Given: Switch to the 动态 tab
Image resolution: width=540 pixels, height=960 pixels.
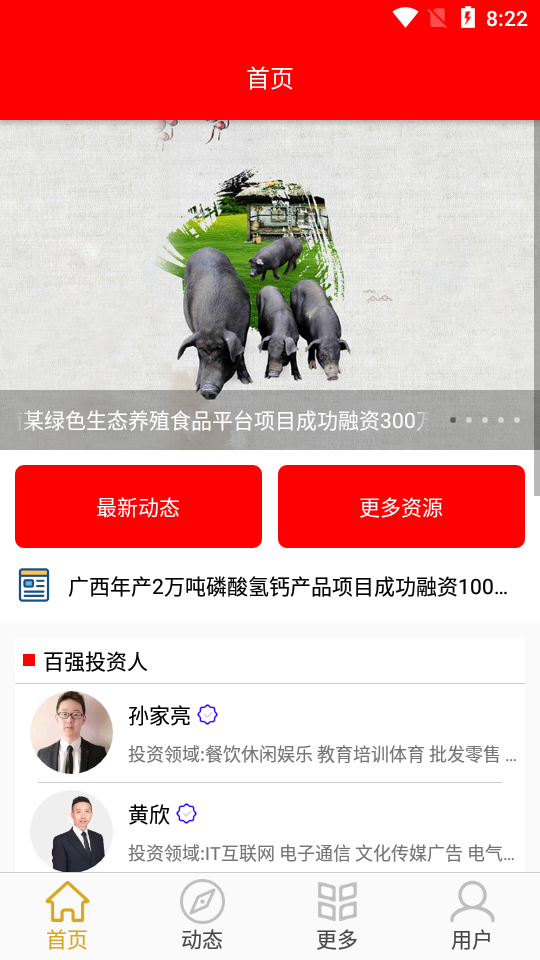Looking at the screenshot, I should point(202,916).
